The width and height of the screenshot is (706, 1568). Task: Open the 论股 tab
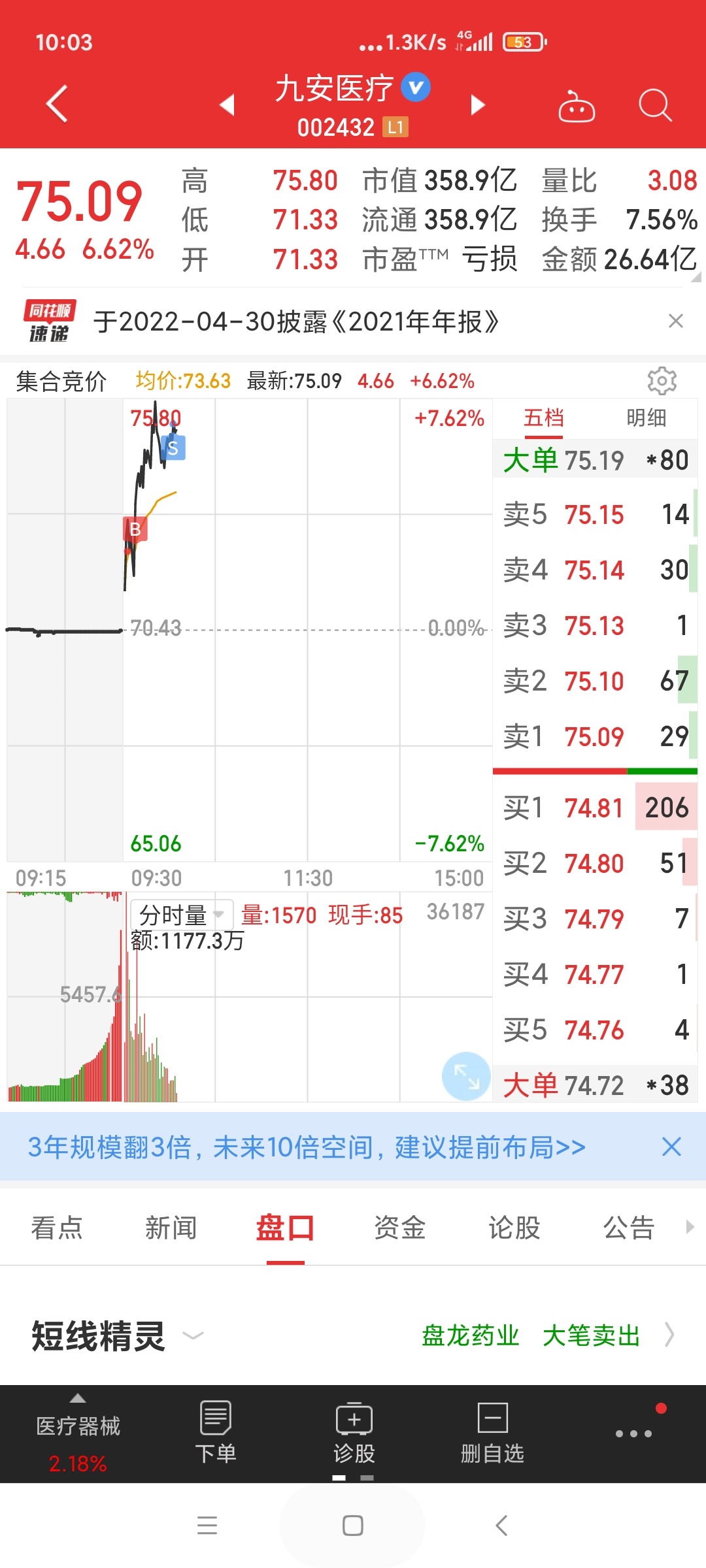pos(514,1228)
